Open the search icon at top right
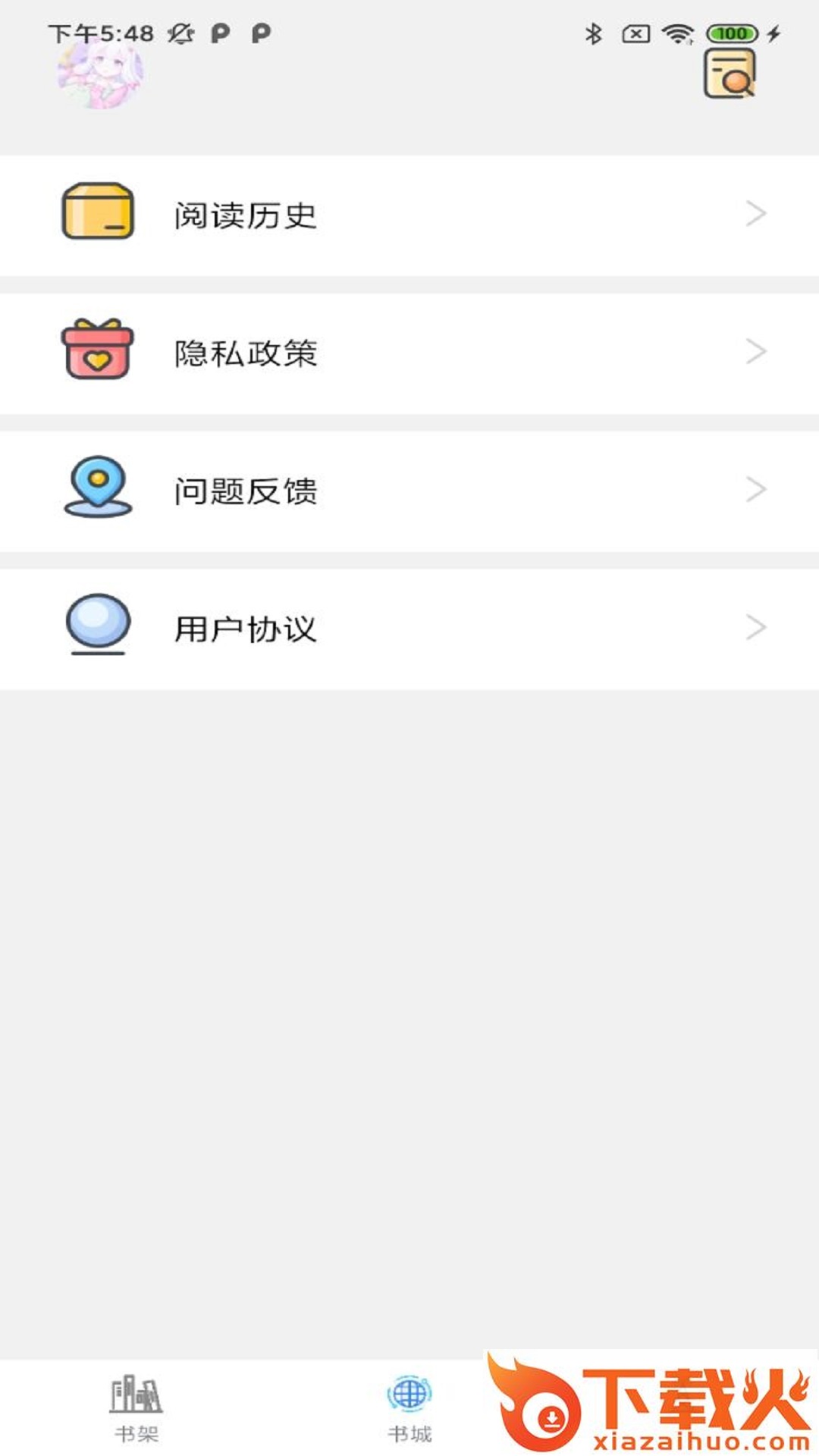Screen dimensions: 819x1456 729,74
